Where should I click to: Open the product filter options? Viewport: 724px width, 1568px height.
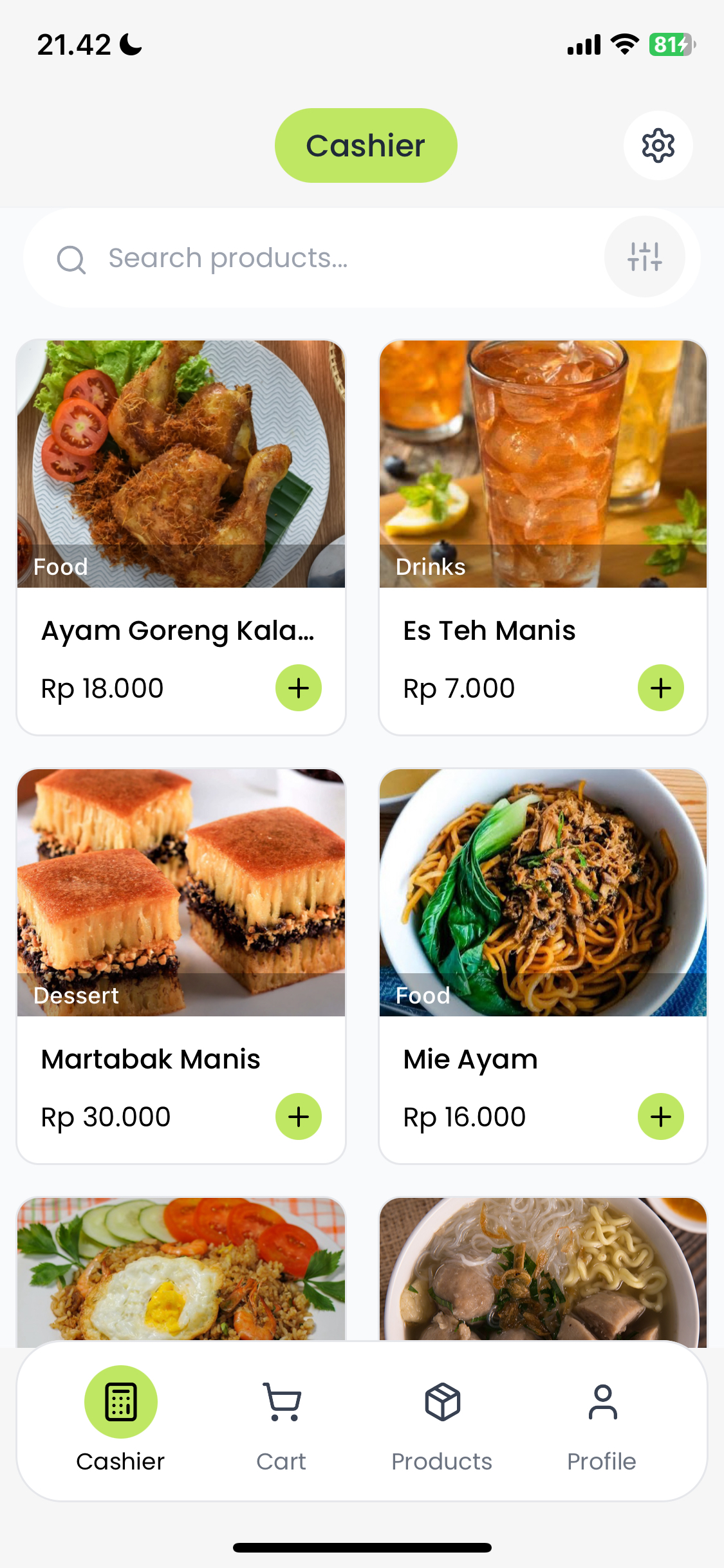644,257
